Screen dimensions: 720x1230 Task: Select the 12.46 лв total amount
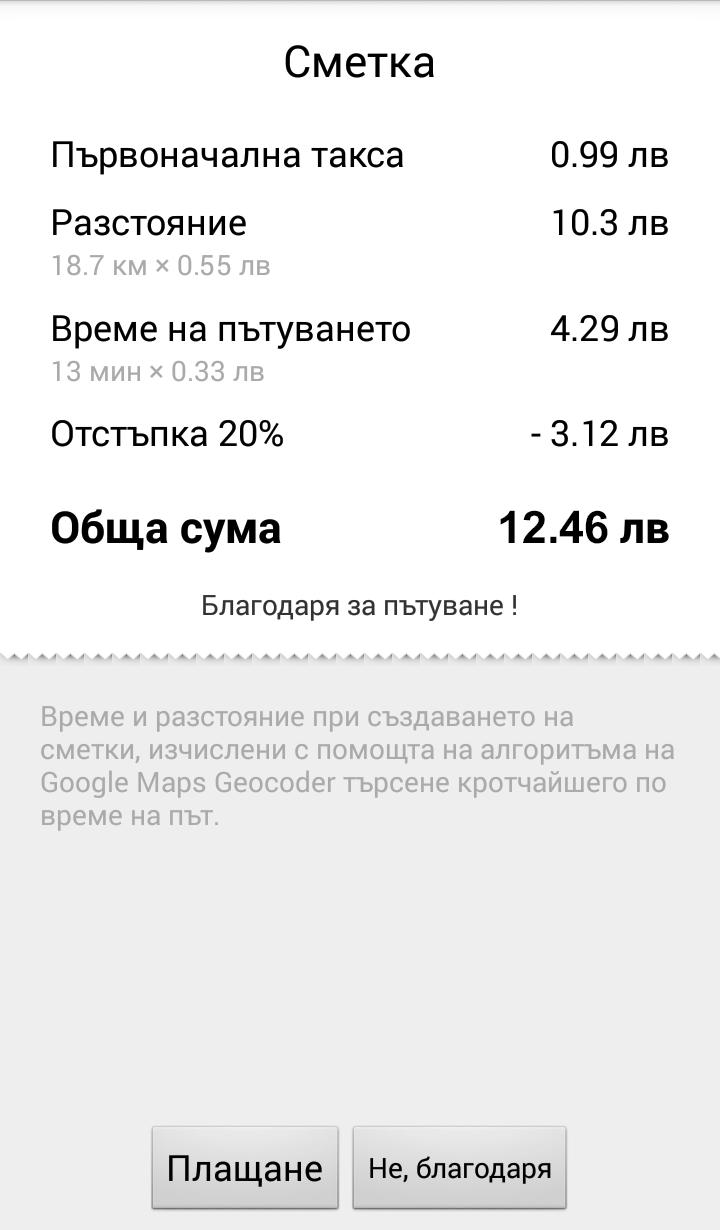tap(585, 528)
